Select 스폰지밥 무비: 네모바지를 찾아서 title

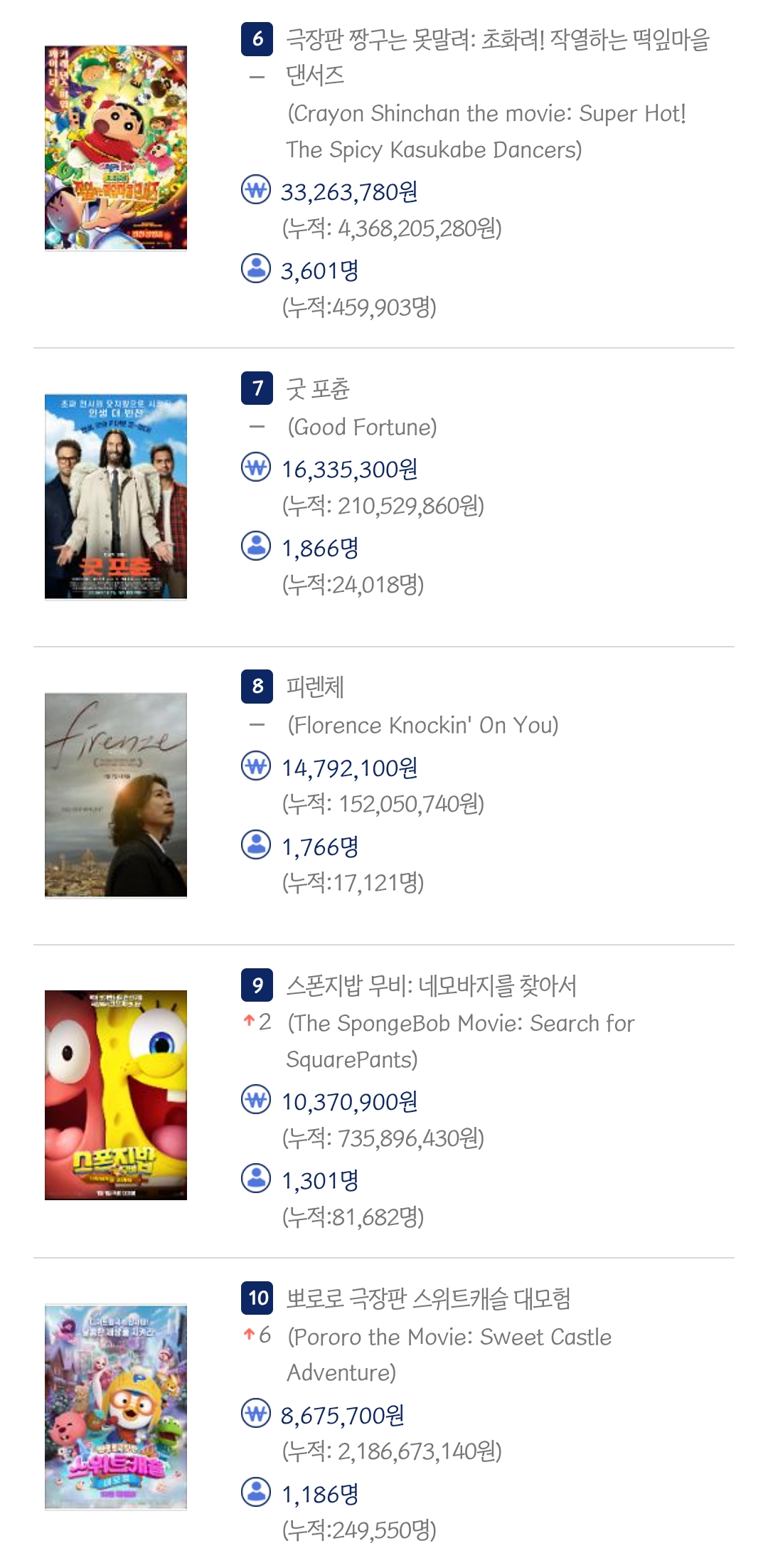(x=431, y=985)
